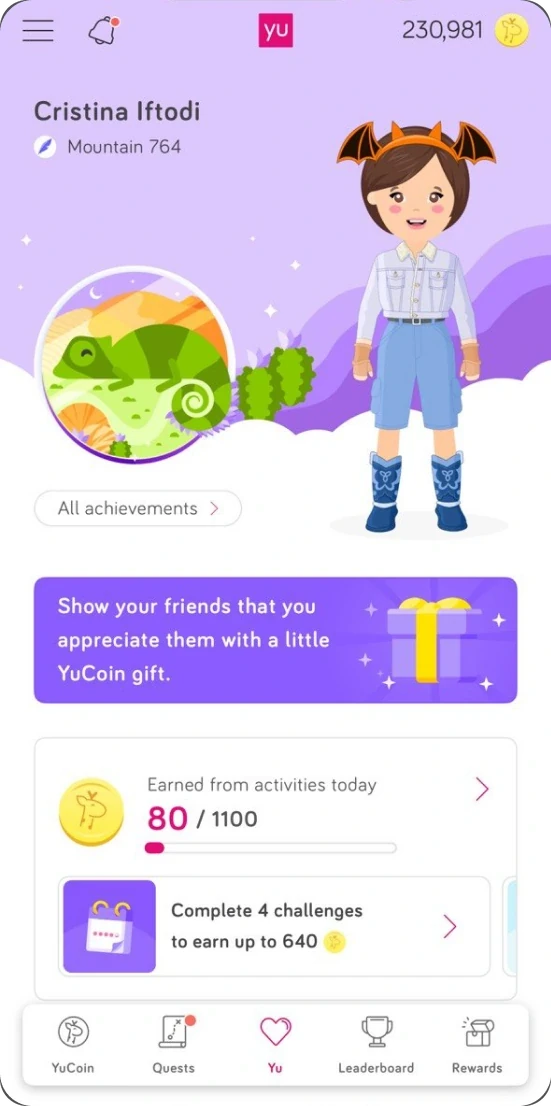This screenshot has height=1106, width=551.
Task: Open the Complete 4 challenges card
Action: (274, 926)
